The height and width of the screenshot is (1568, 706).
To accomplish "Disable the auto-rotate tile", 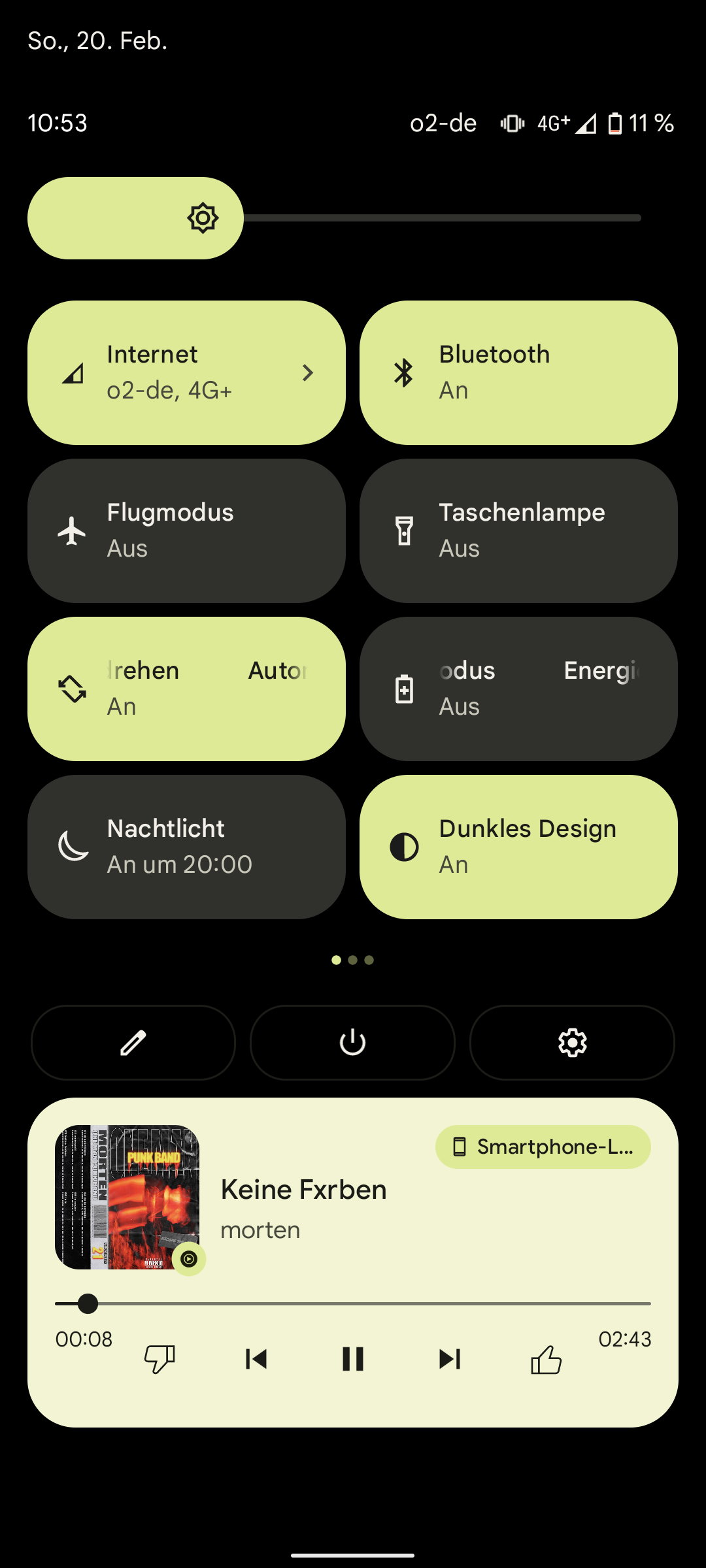I will pos(186,689).
